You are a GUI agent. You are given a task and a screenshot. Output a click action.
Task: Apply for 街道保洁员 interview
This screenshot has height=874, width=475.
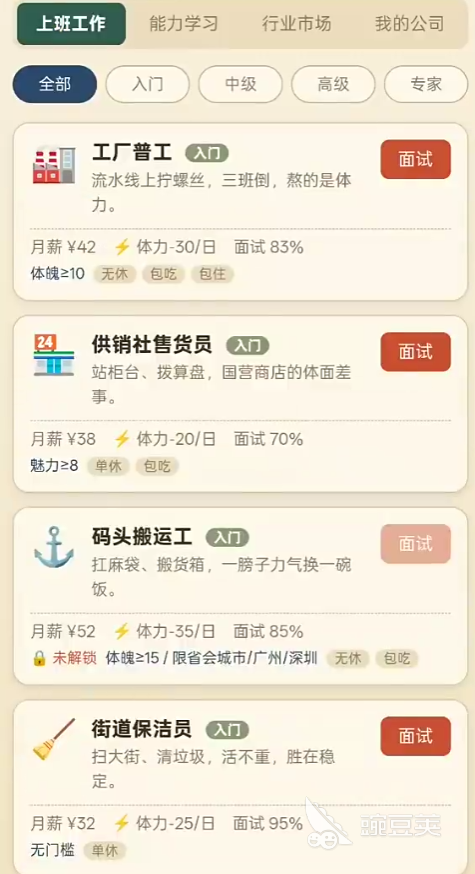pyautogui.click(x=416, y=736)
